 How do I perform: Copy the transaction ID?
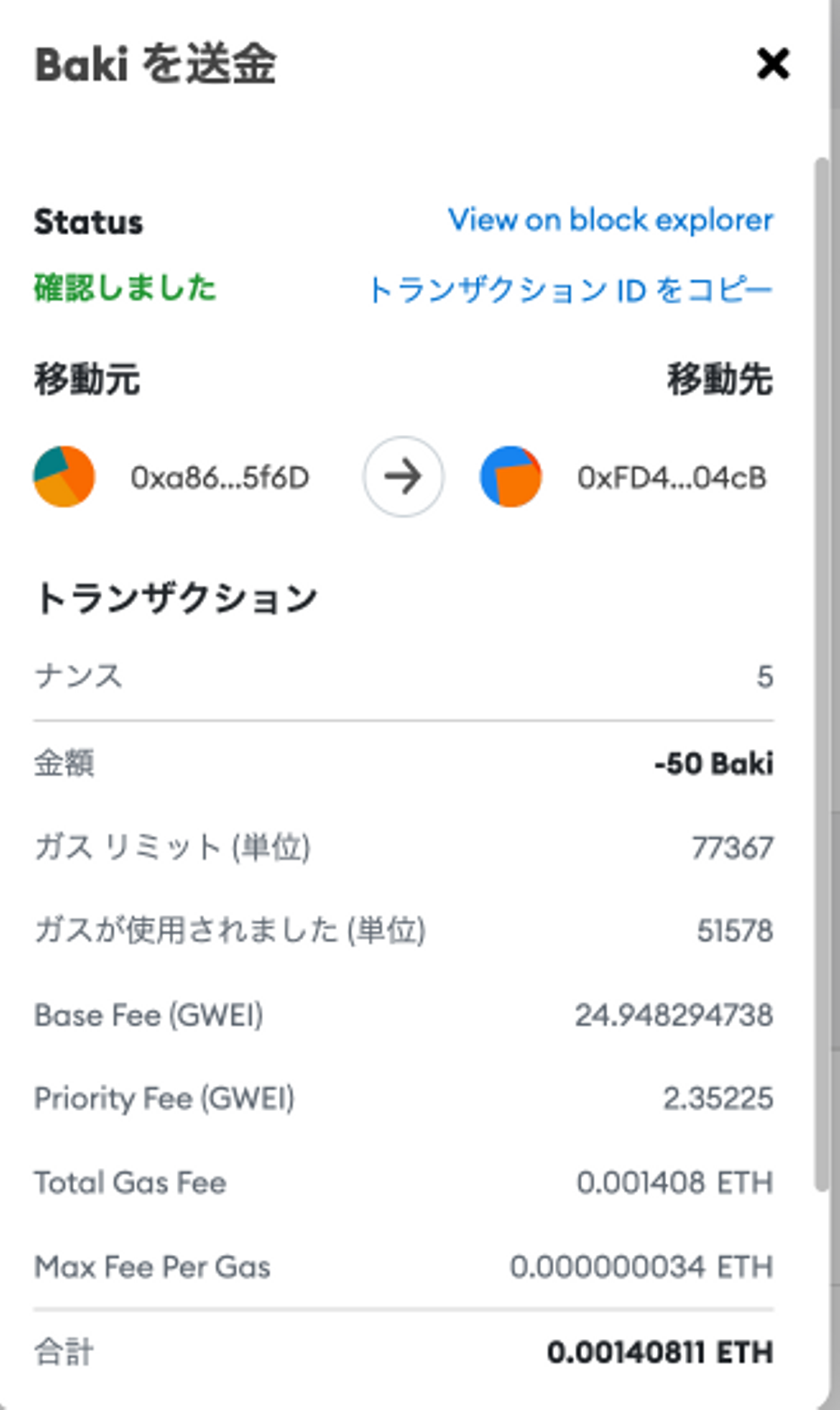(570, 290)
